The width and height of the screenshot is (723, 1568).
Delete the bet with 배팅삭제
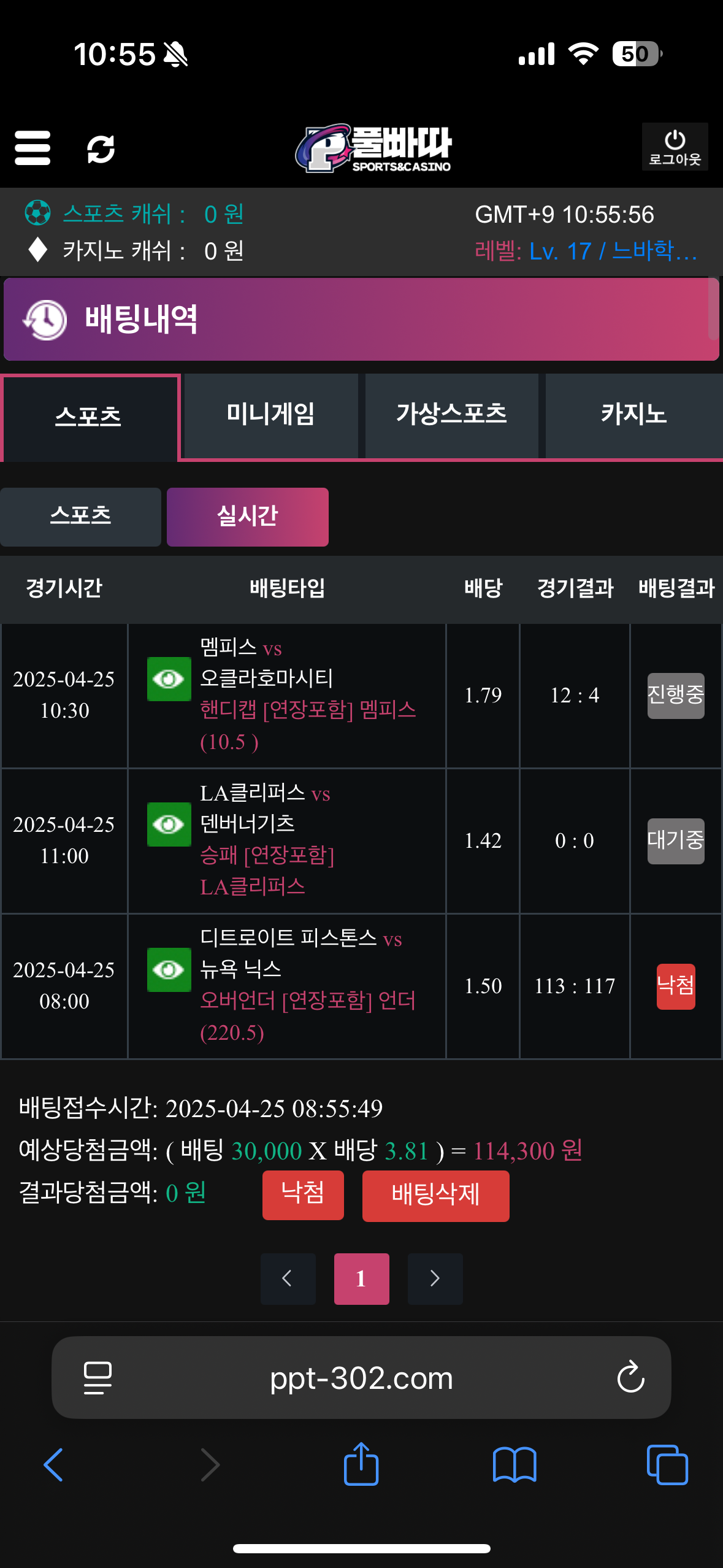coord(435,1196)
